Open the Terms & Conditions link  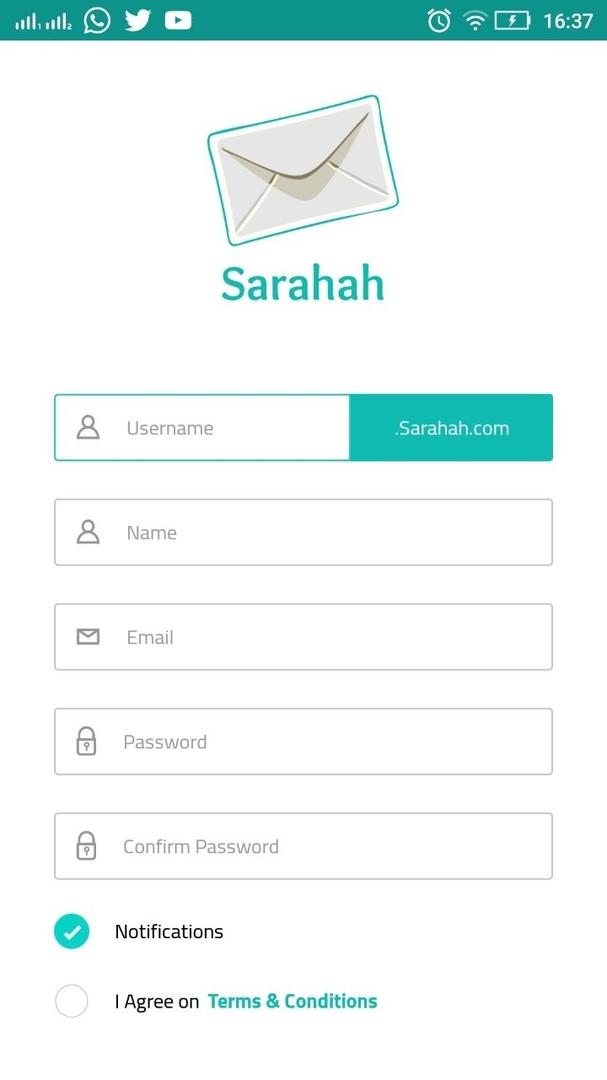click(x=293, y=1001)
